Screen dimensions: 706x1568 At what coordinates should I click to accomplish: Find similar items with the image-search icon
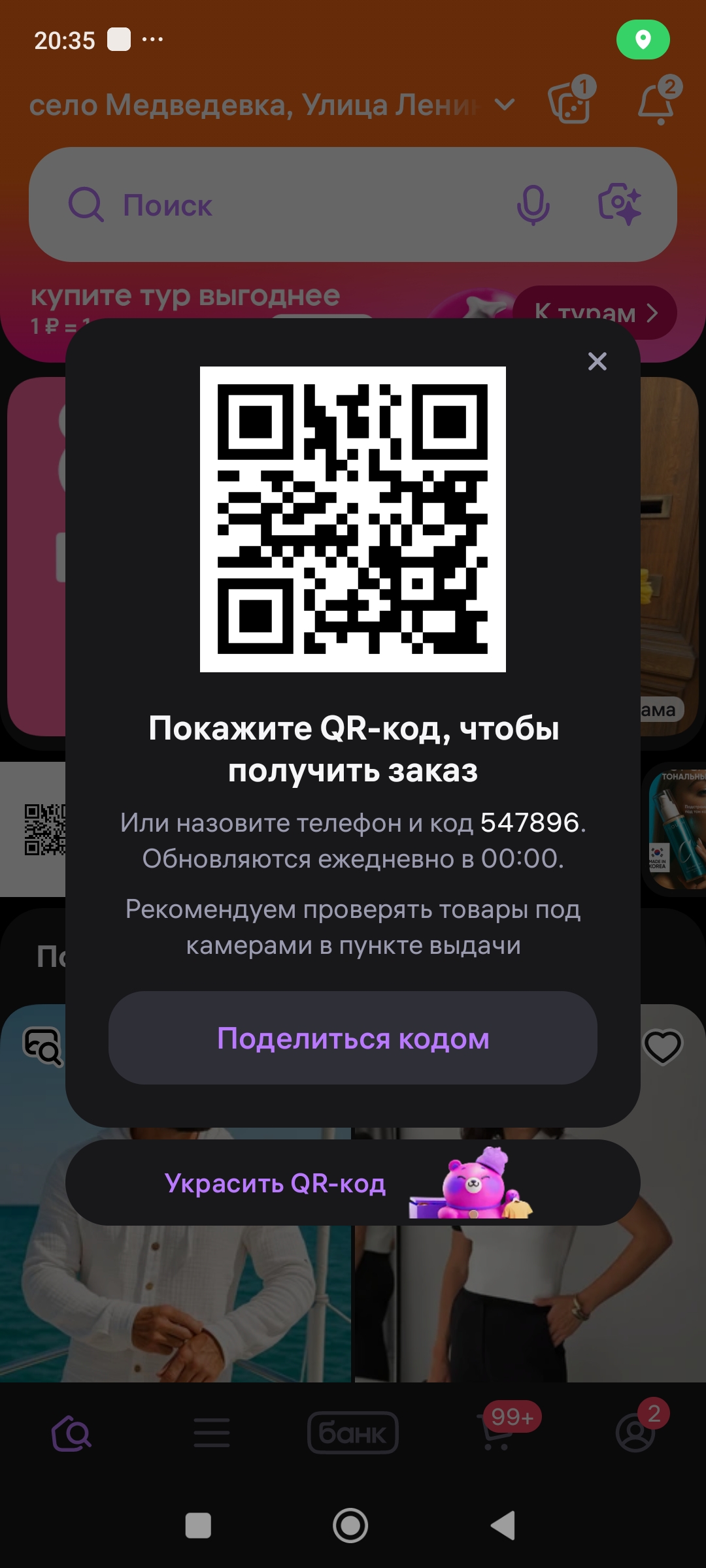[43, 1046]
